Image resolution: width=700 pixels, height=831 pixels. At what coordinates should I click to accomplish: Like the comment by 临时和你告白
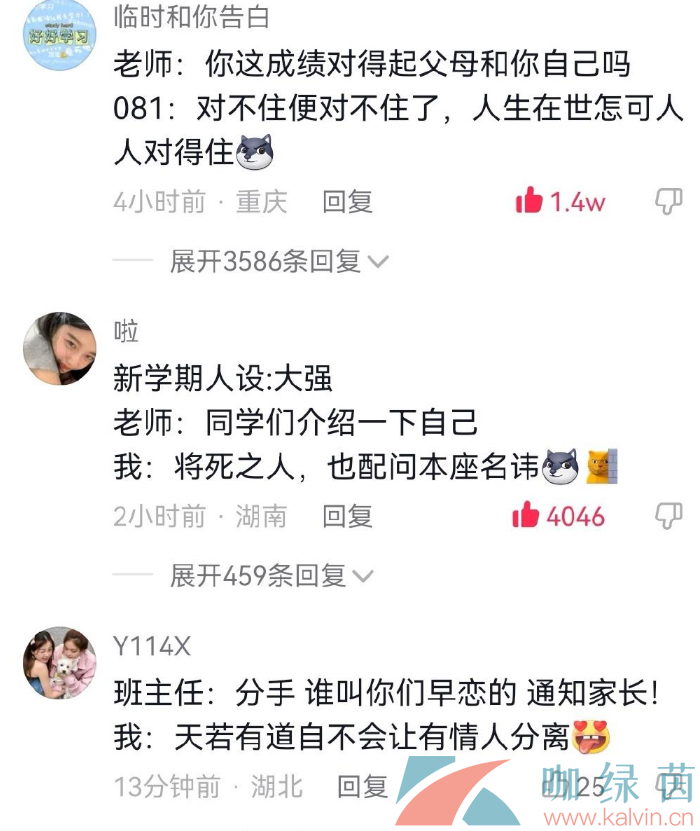(x=530, y=201)
